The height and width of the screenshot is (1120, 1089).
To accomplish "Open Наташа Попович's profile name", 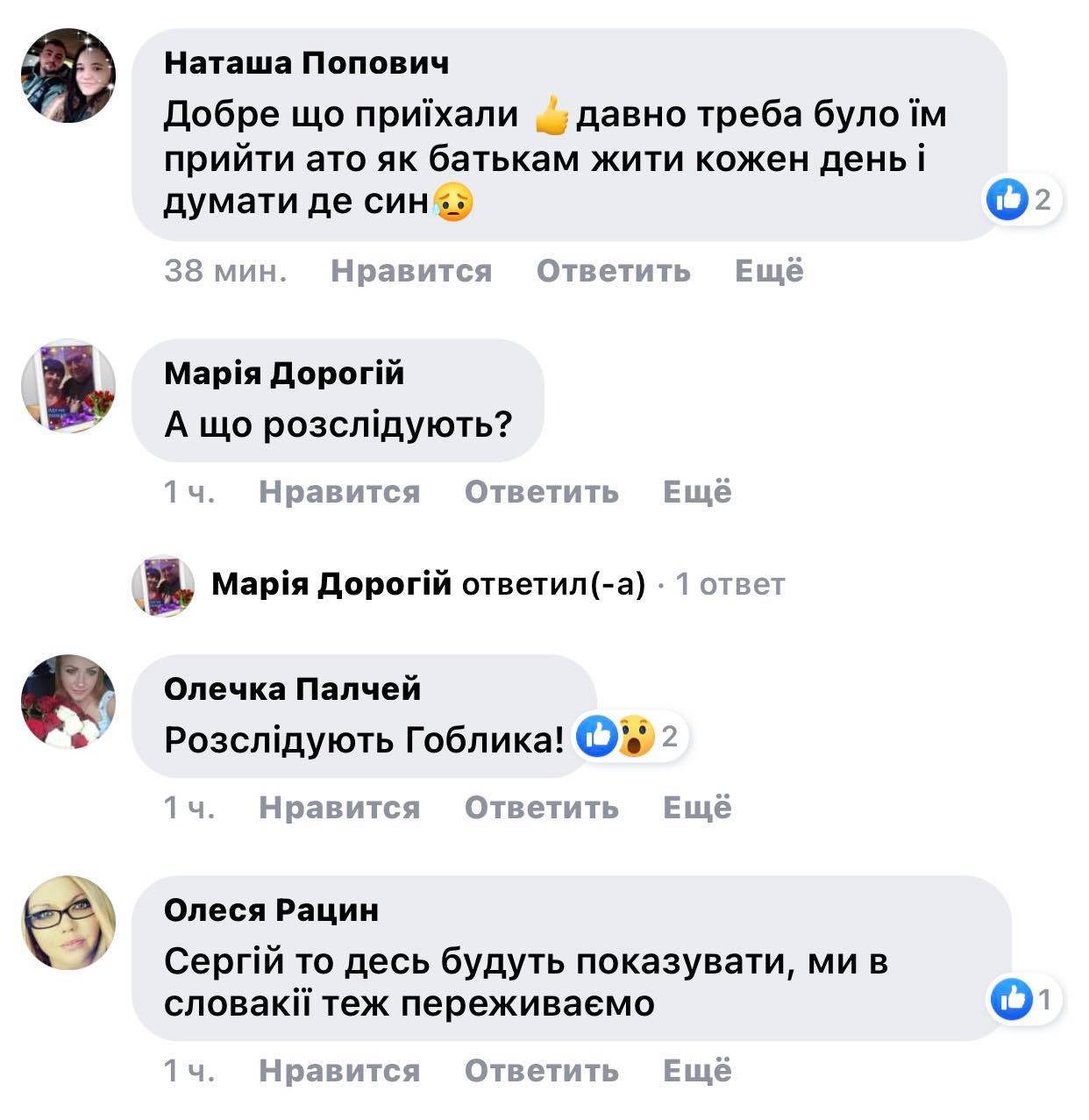I will pos(306,62).
